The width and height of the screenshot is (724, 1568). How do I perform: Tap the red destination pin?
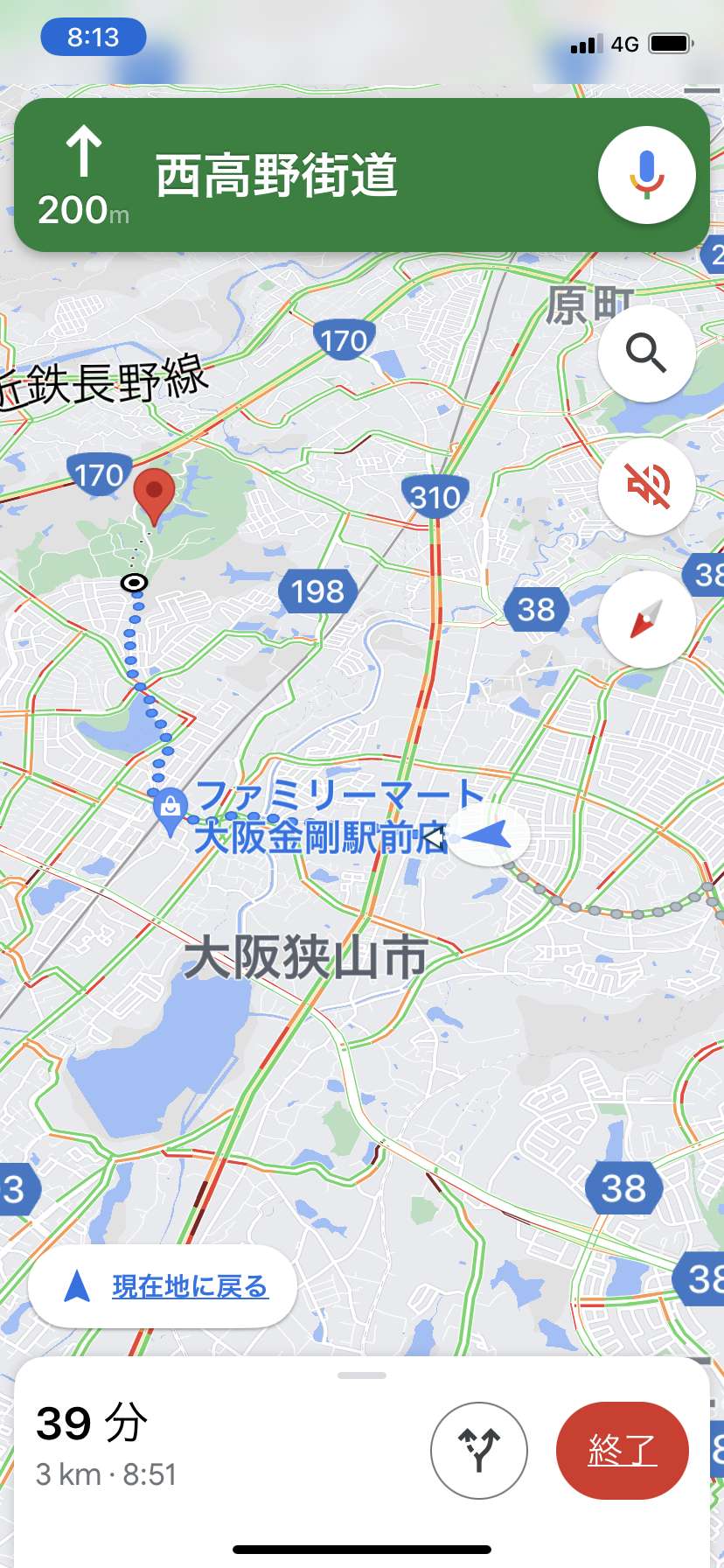click(x=154, y=496)
